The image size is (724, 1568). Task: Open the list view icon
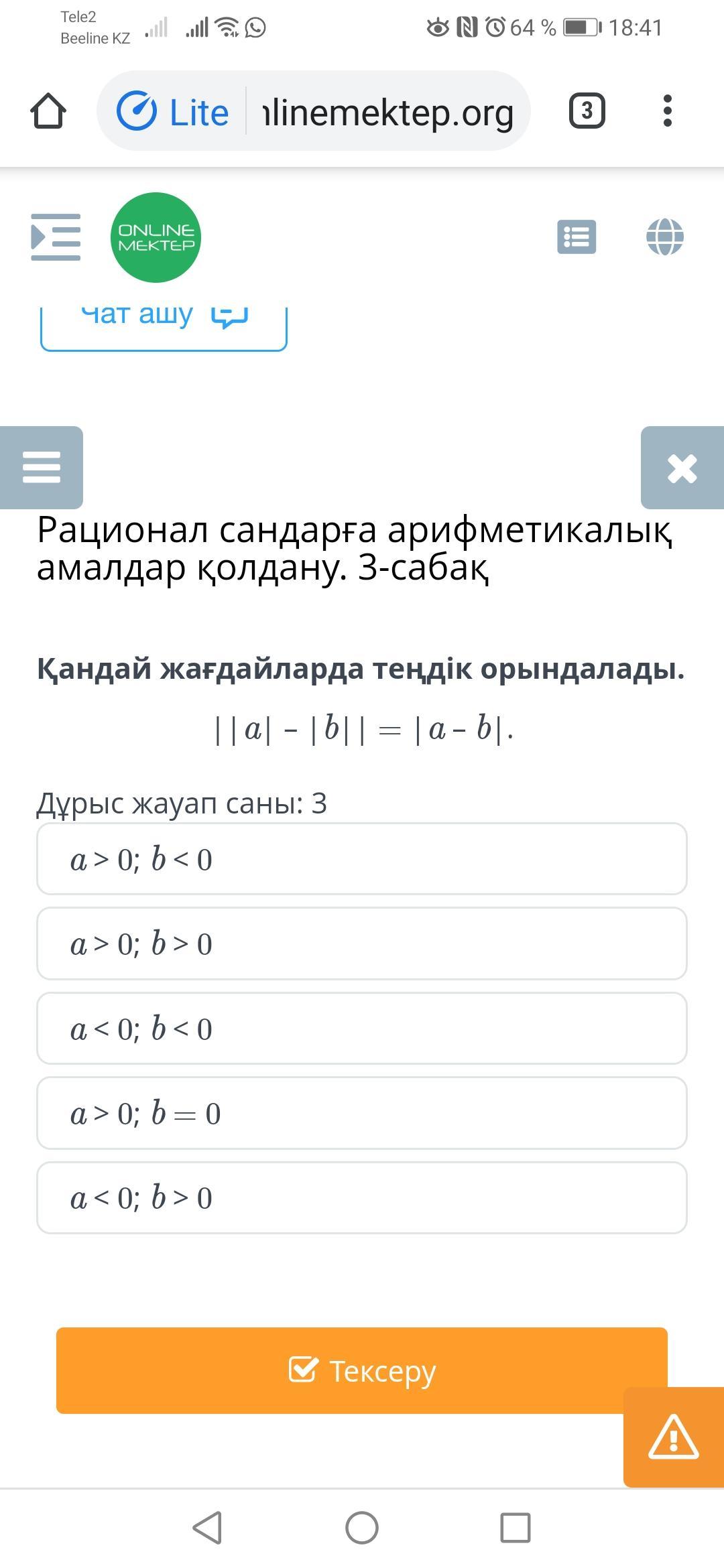tap(577, 237)
